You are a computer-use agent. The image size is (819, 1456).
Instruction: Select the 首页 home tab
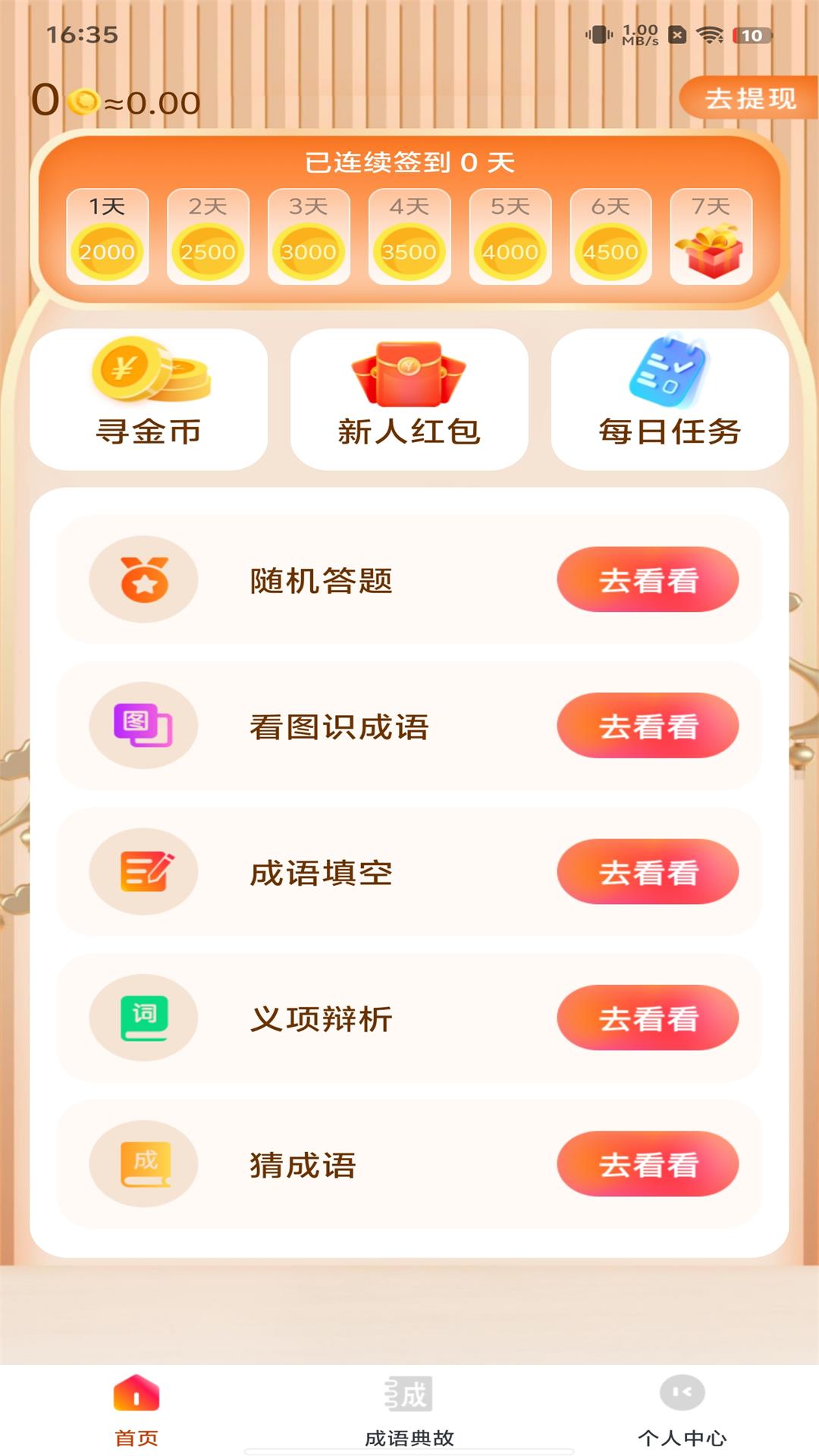tap(136, 1410)
